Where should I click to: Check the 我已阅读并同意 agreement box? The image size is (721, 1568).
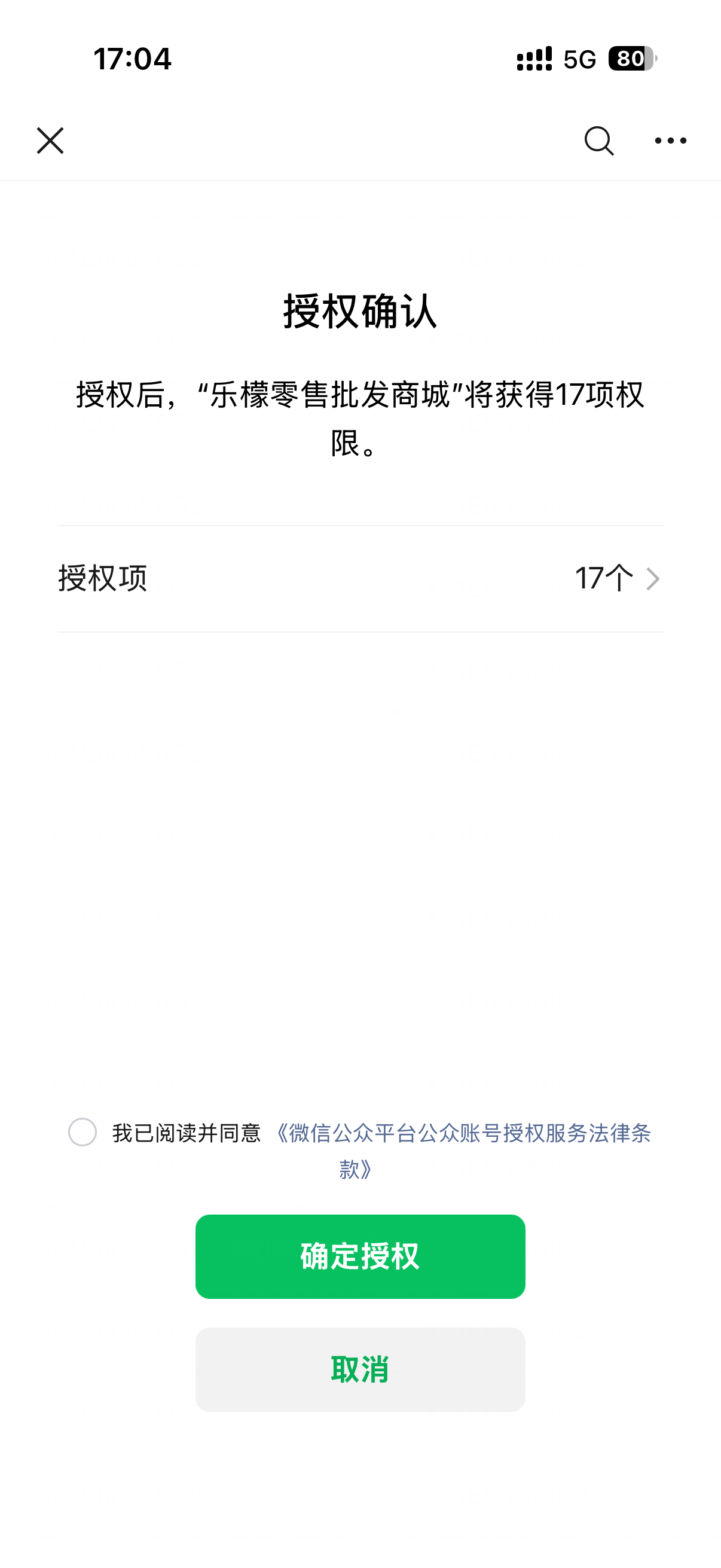(83, 1132)
